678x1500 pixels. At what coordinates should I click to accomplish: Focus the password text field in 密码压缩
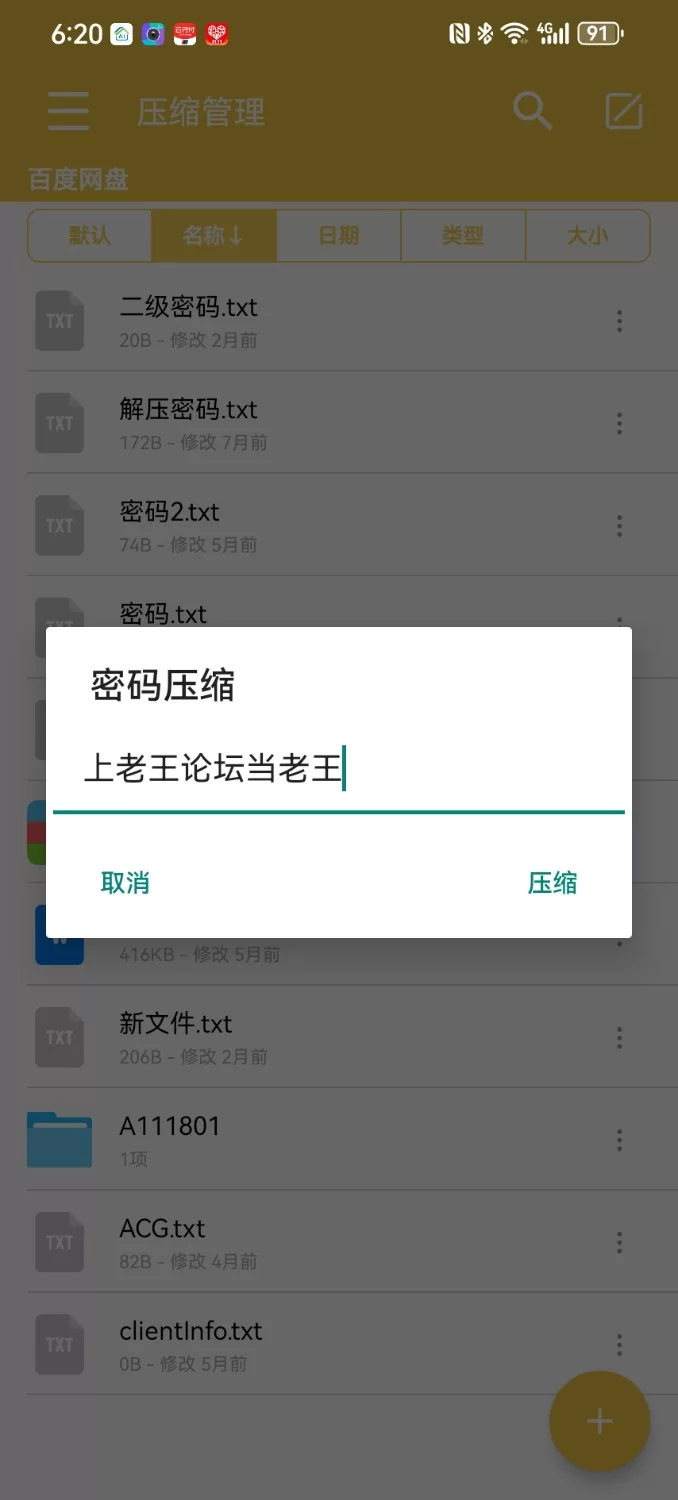coord(338,772)
